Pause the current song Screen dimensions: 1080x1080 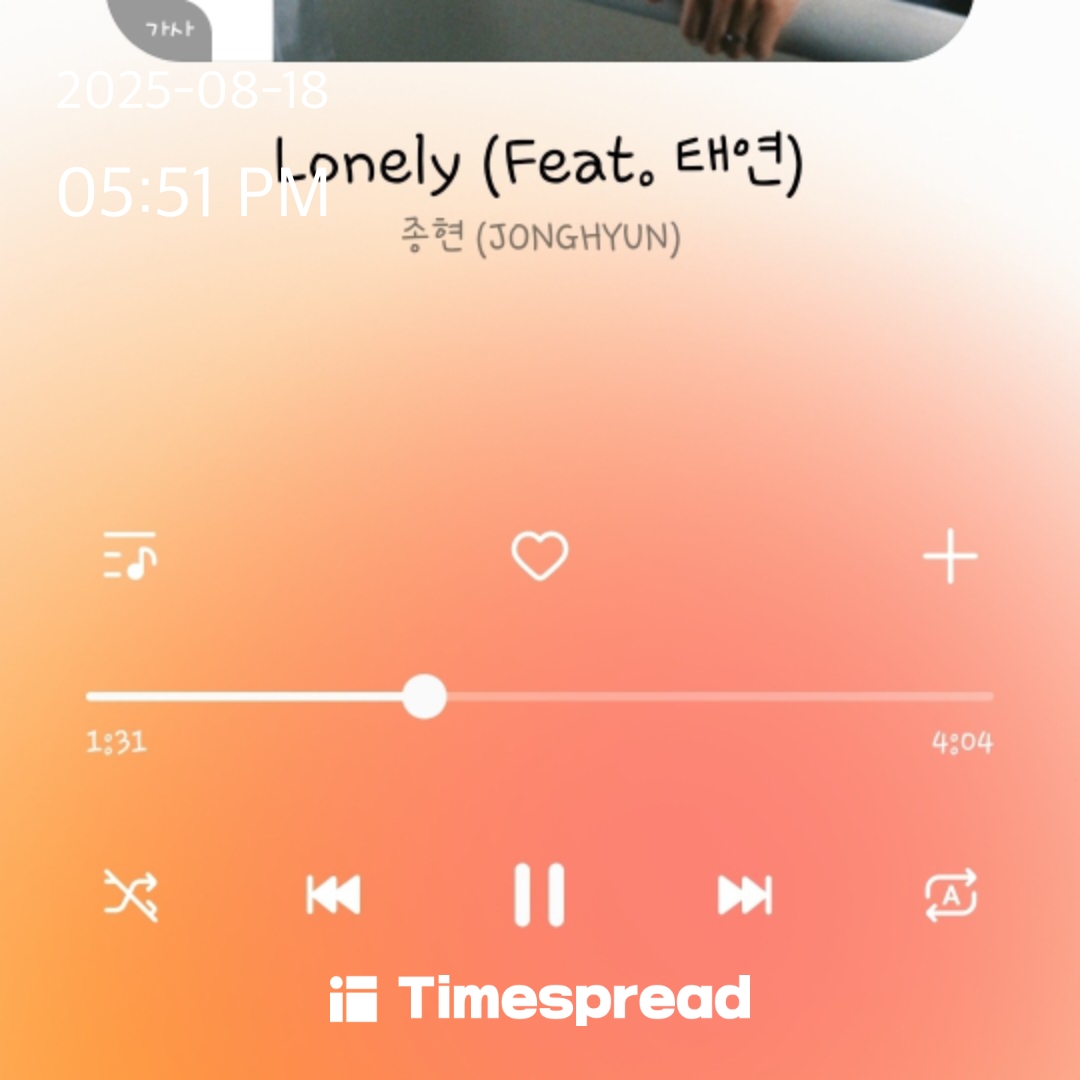click(x=539, y=895)
